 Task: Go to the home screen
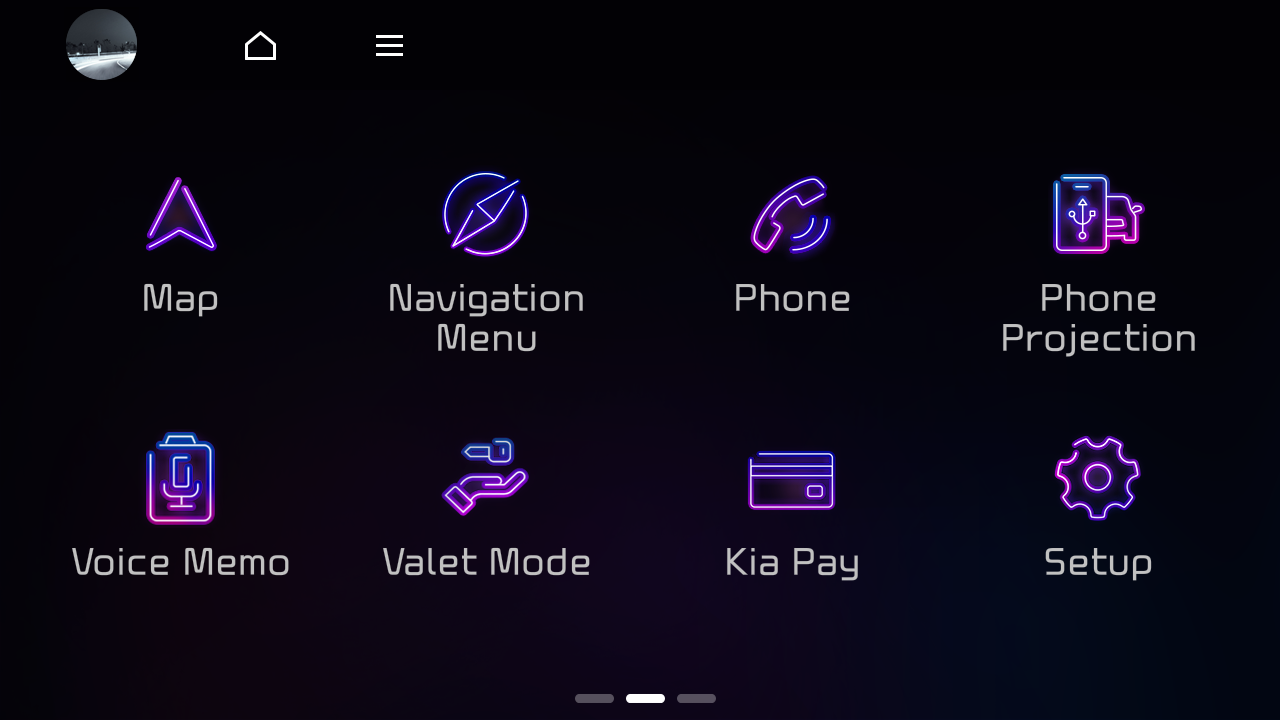click(x=260, y=46)
